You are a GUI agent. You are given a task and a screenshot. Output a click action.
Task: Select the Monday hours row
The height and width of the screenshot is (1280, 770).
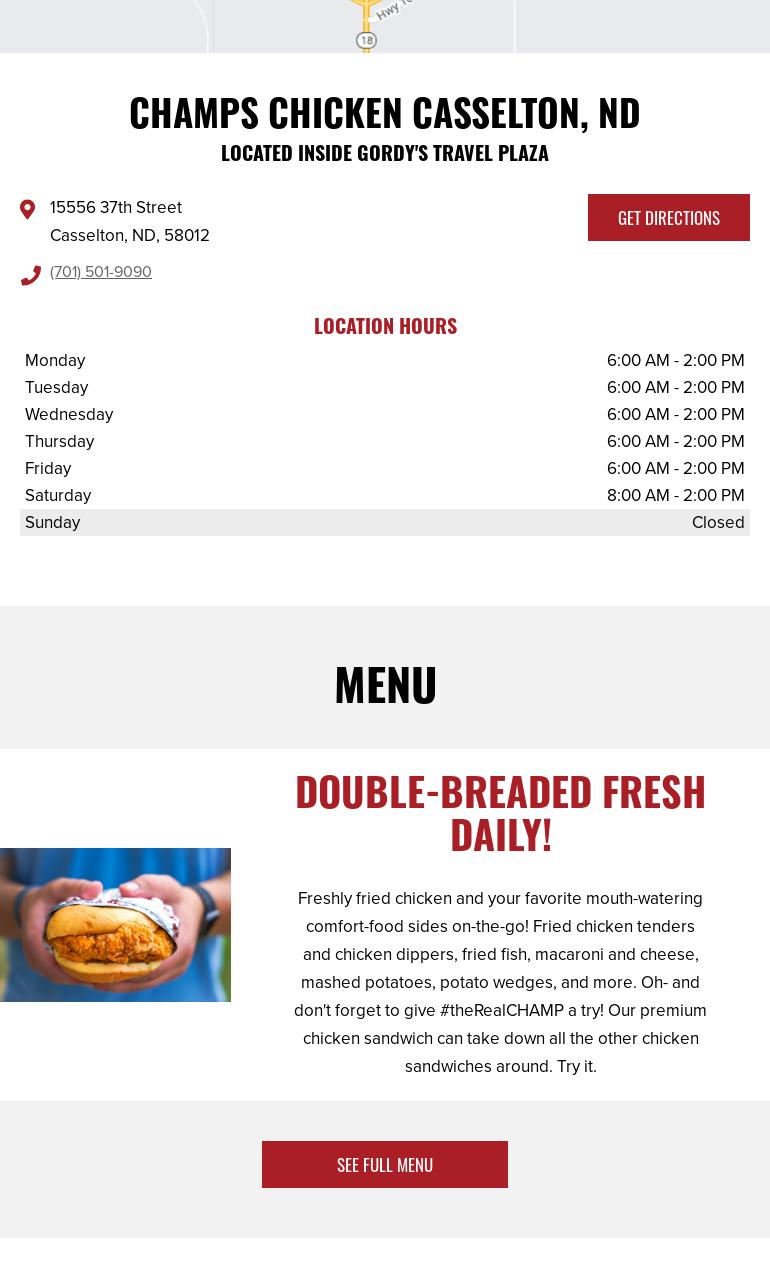tap(385, 360)
